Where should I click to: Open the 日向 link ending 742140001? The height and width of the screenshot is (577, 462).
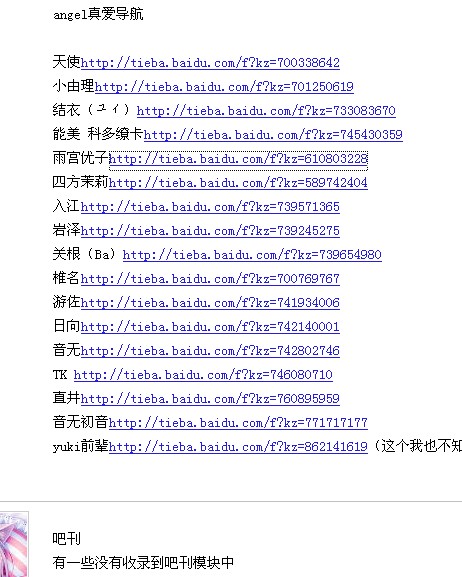pos(210,326)
